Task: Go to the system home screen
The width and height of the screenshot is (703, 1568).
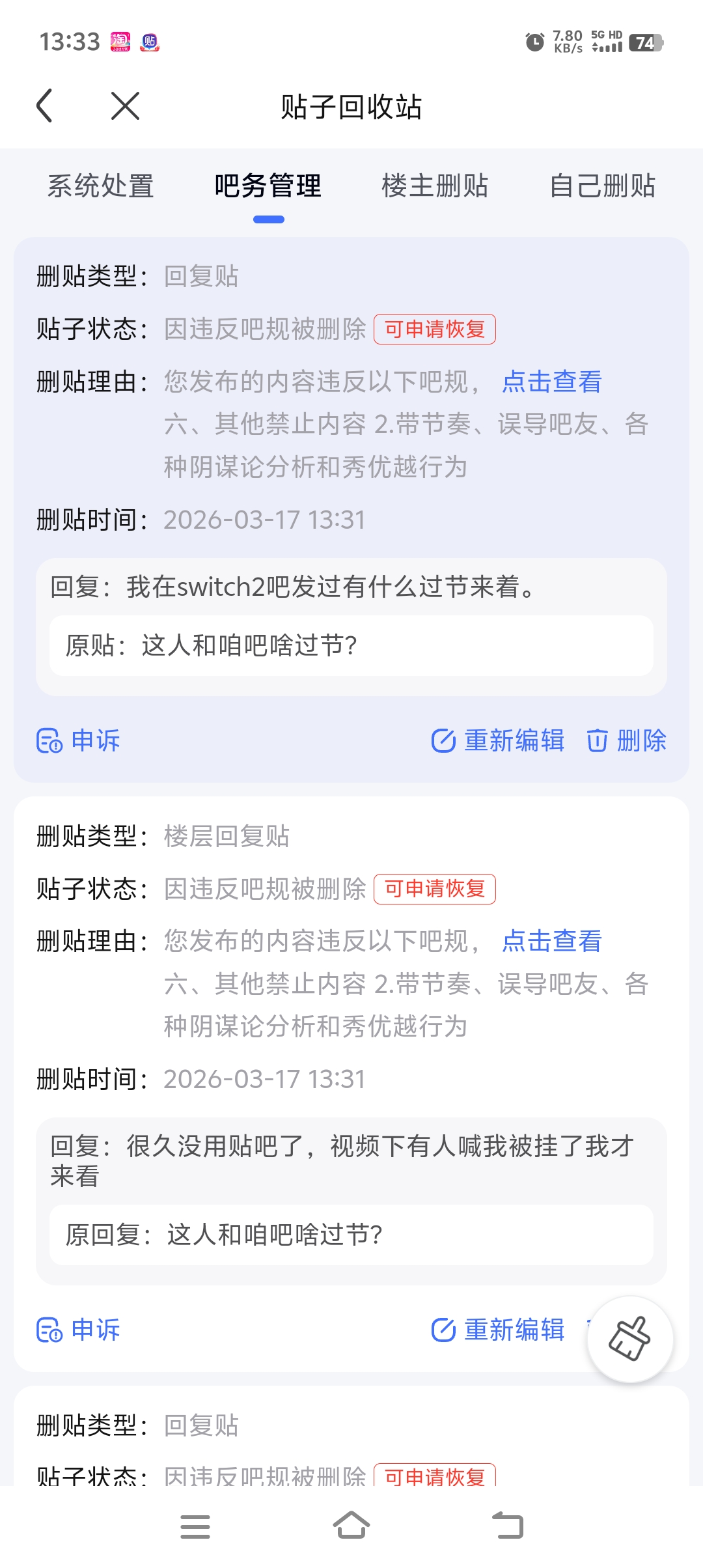Action: click(x=351, y=1526)
